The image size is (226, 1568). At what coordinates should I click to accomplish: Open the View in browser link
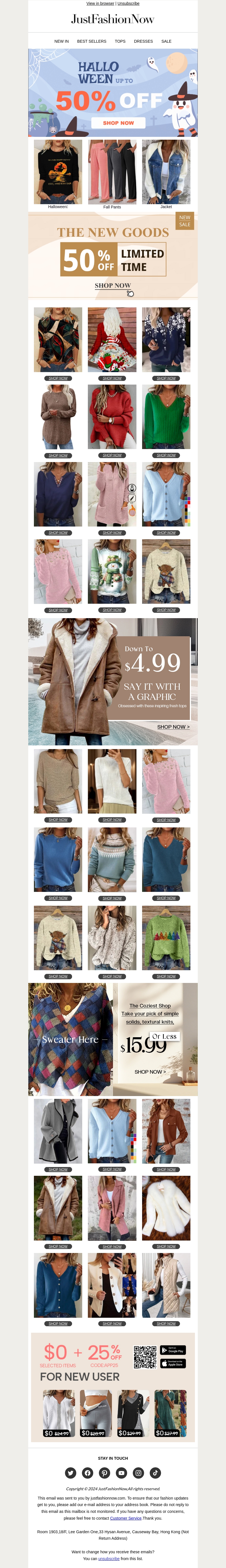click(x=100, y=4)
